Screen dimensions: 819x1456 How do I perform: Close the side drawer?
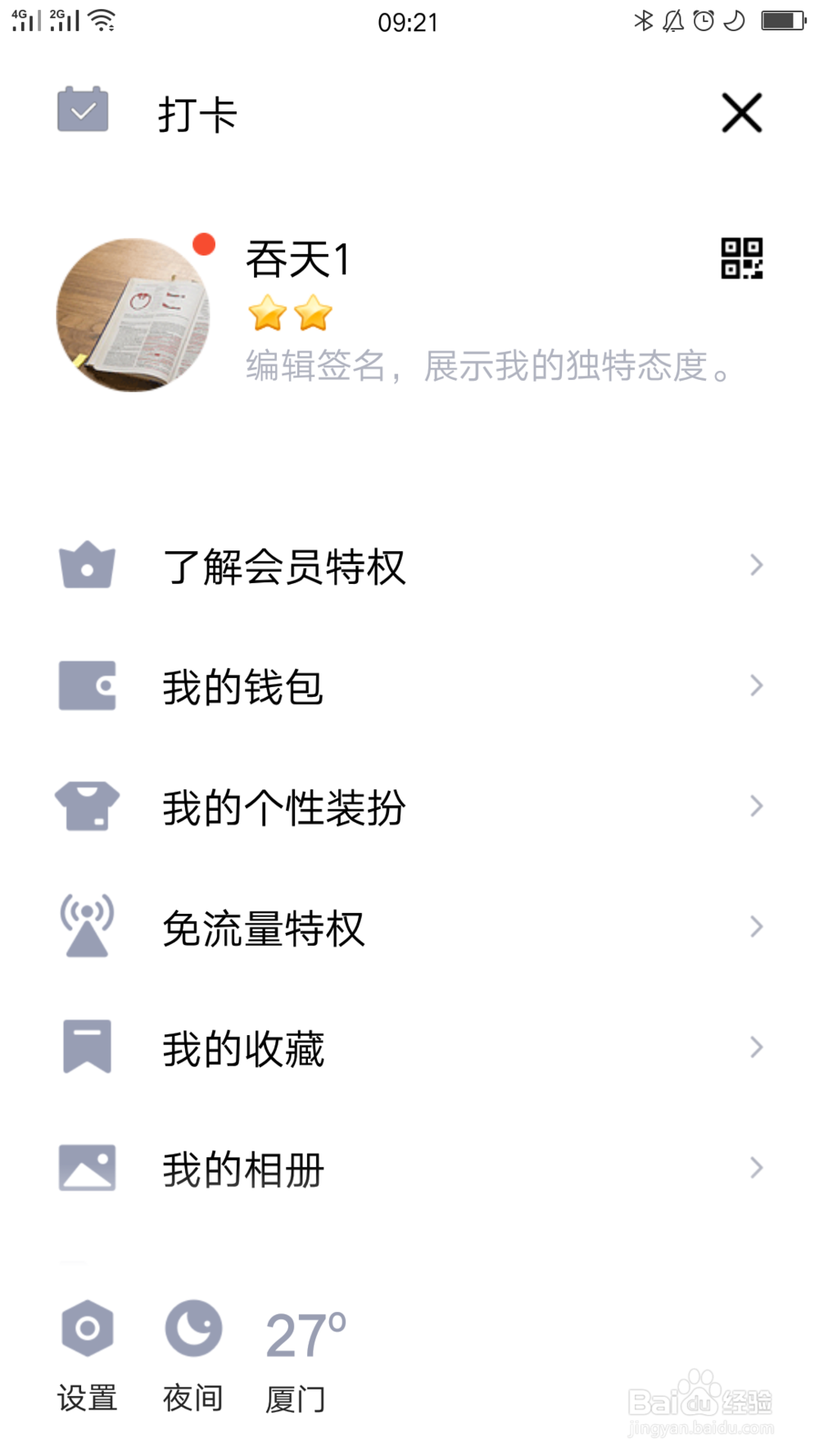pyautogui.click(x=741, y=113)
